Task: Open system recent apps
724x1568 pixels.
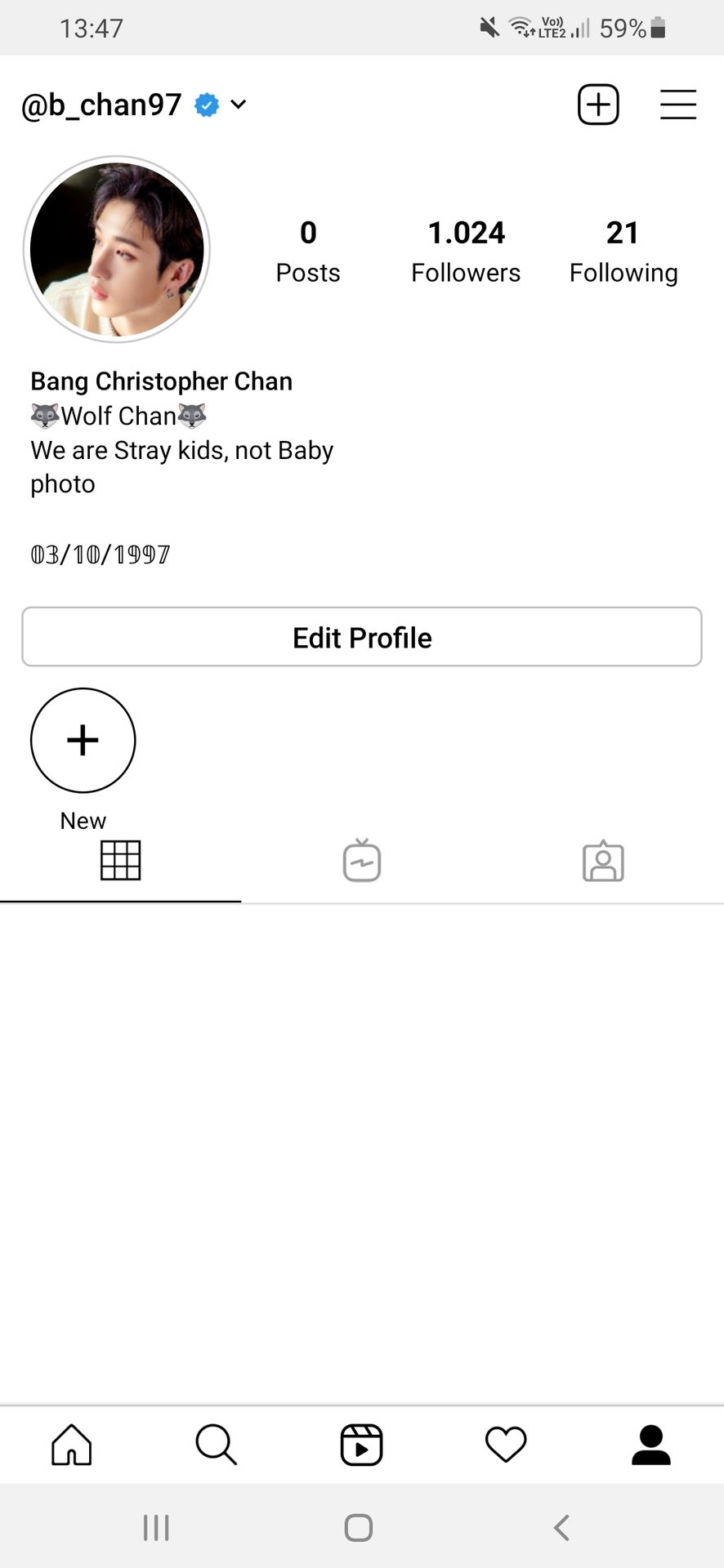Action: point(156,1527)
